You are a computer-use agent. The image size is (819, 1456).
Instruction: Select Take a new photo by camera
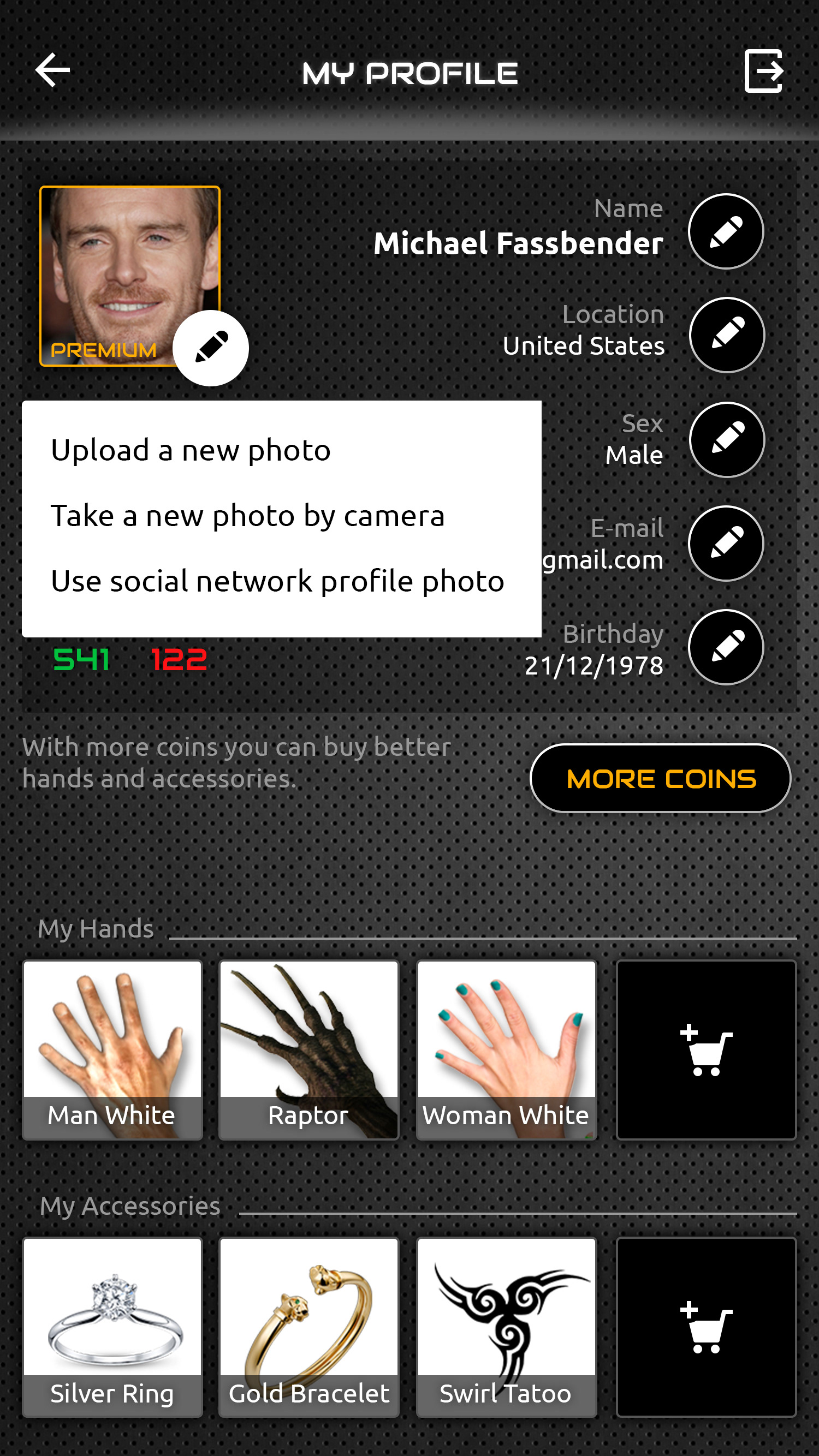(x=248, y=516)
